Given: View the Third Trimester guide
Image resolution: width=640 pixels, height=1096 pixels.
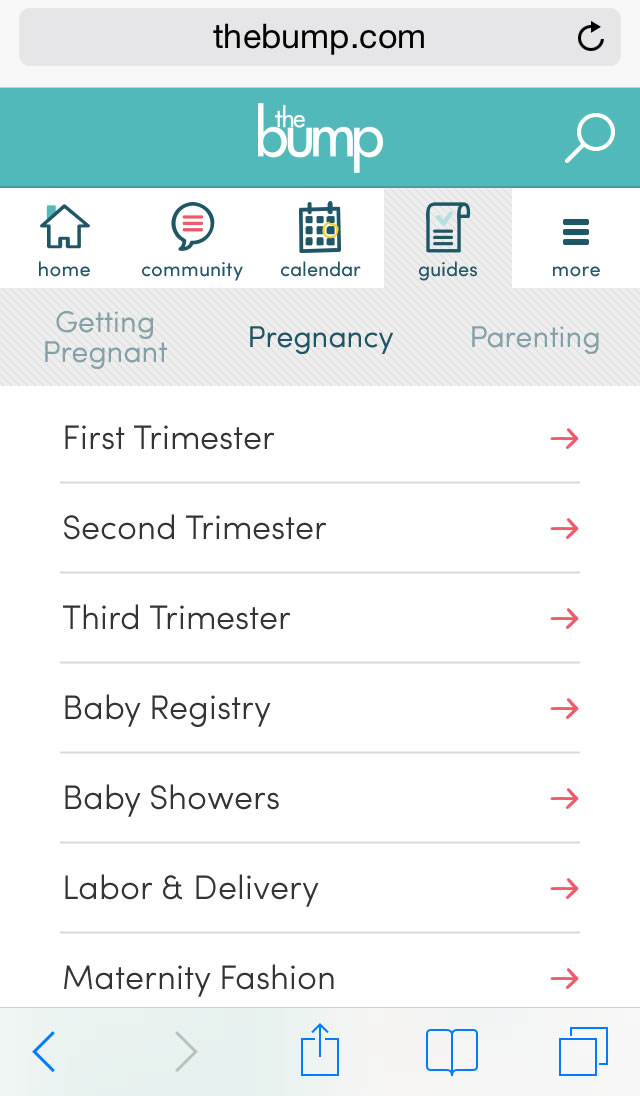Looking at the screenshot, I should point(320,618).
